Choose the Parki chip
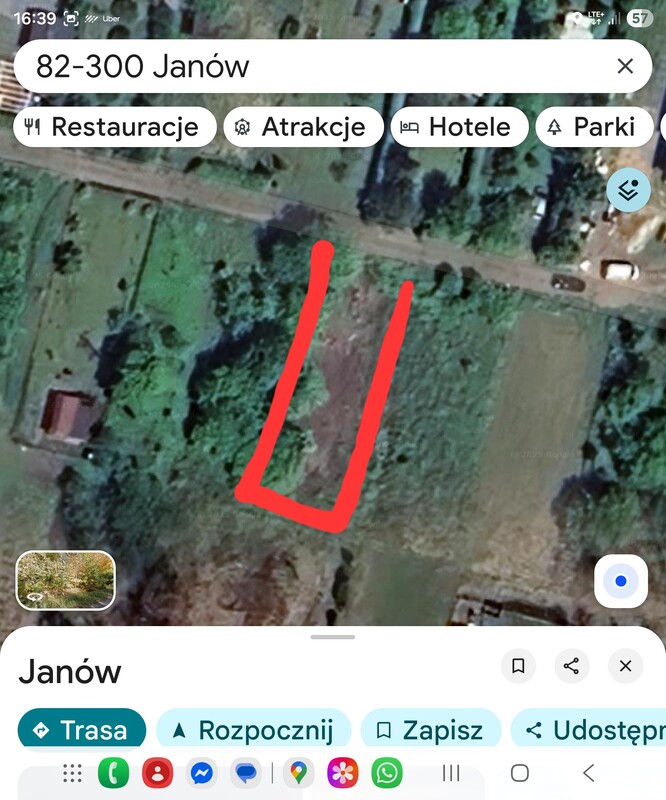 (x=594, y=127)
